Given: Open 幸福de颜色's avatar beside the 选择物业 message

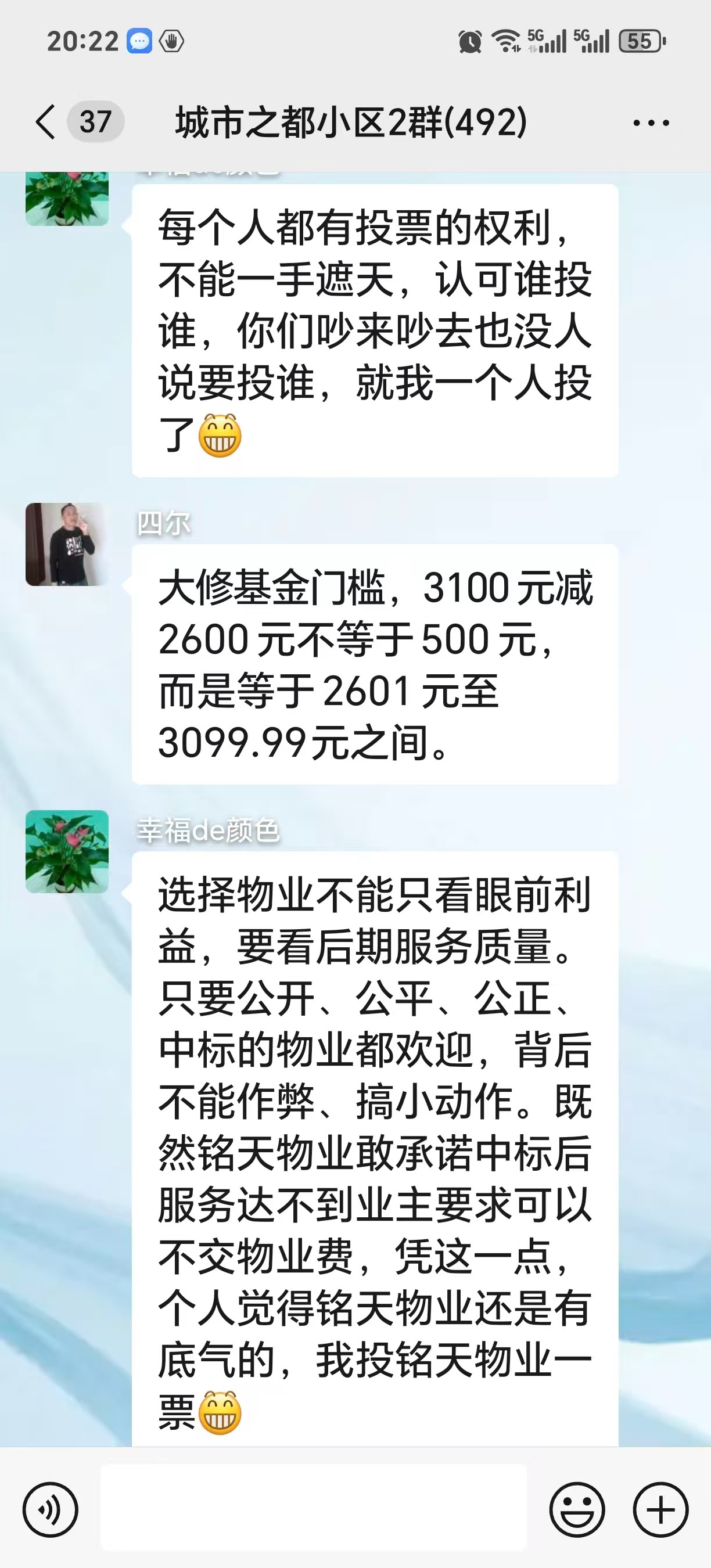Looking at the screenshot, I should click(67, 851).
